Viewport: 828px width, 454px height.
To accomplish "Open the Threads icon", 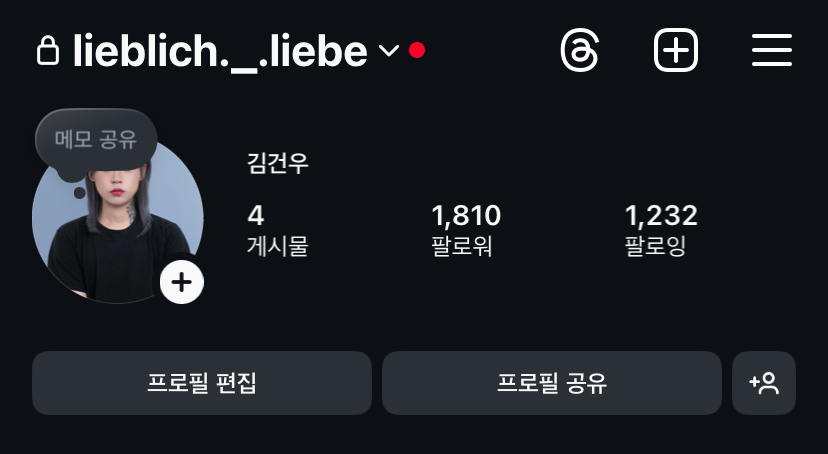I will point(580,50).
